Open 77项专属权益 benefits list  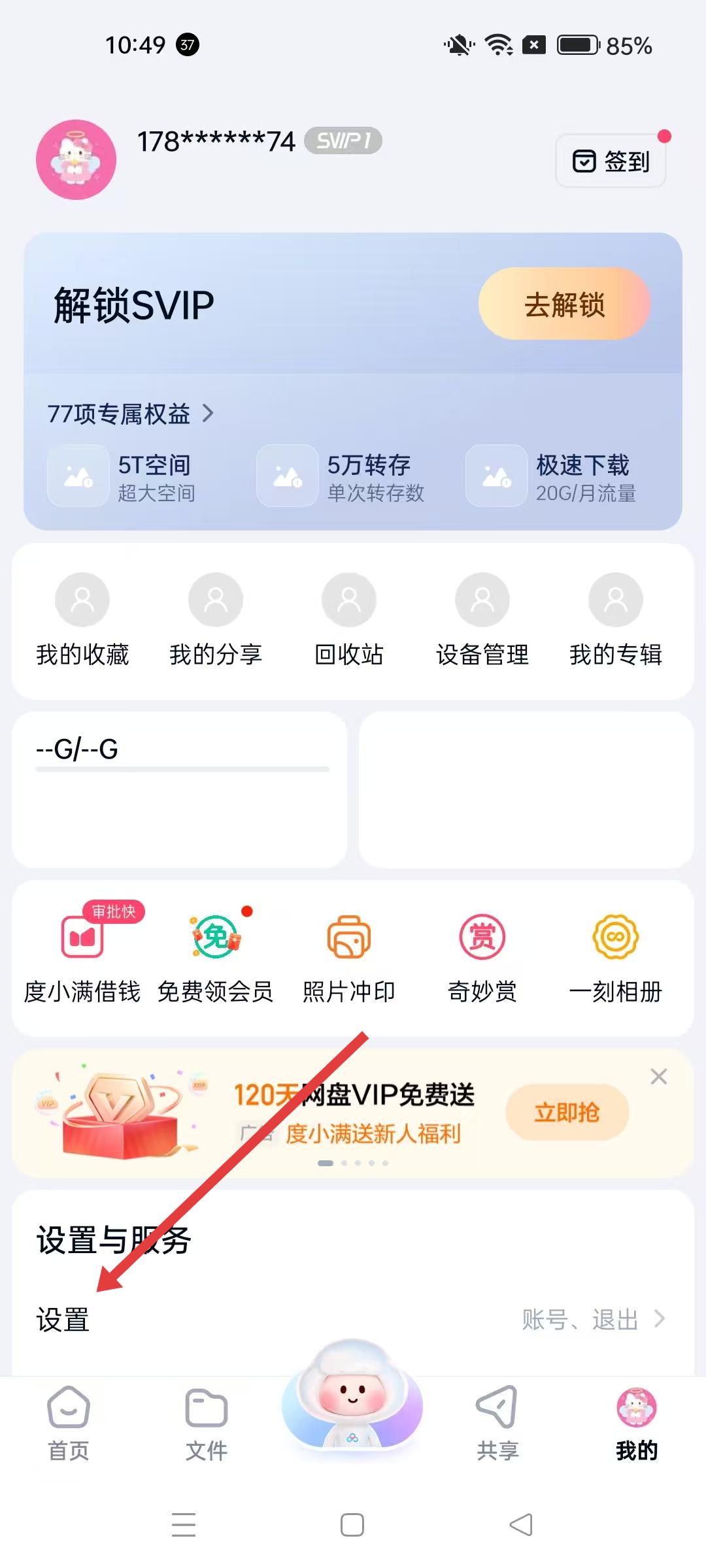pos(129,414)
